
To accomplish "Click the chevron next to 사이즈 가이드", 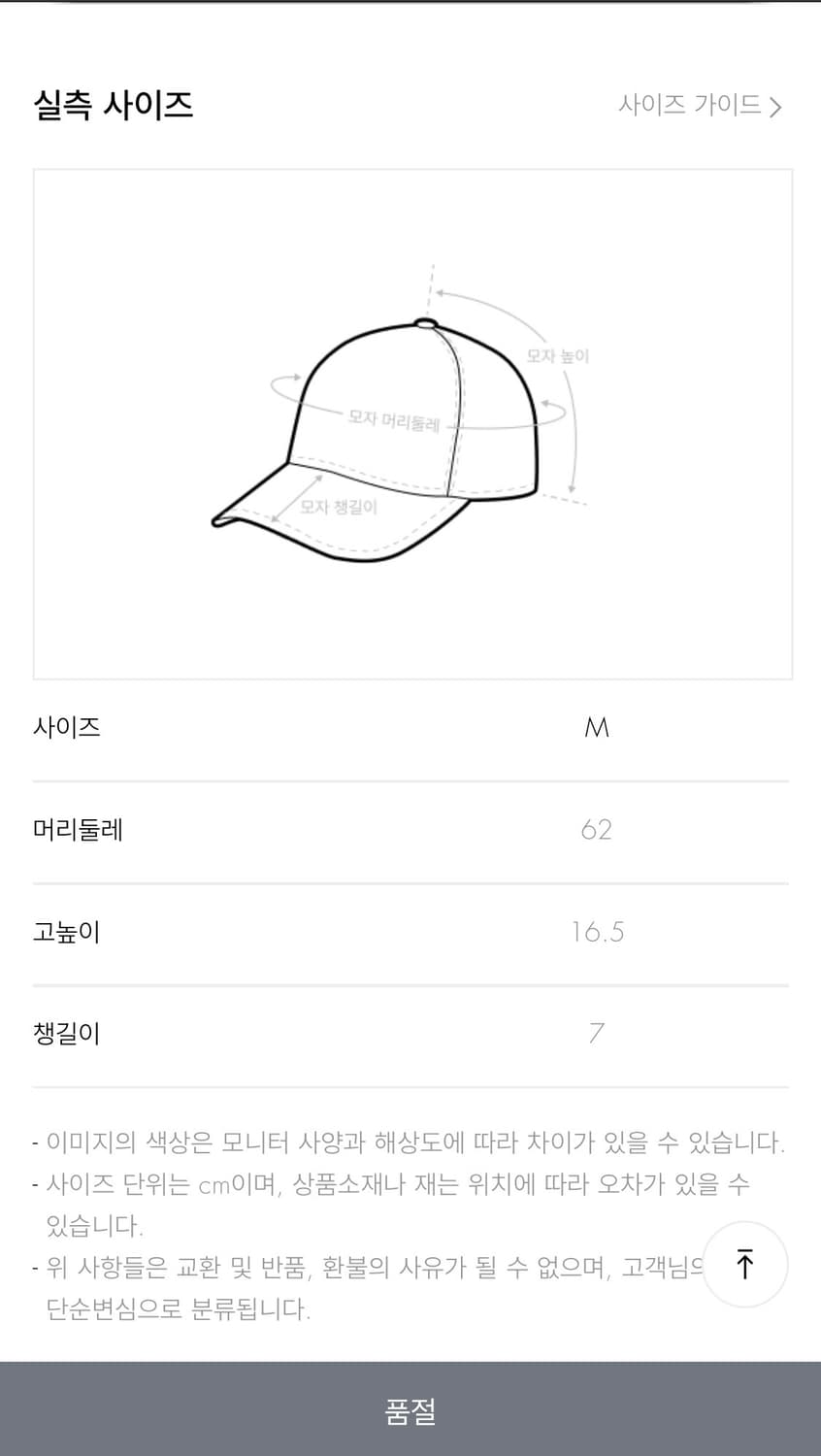I will (x=776, y=107).
